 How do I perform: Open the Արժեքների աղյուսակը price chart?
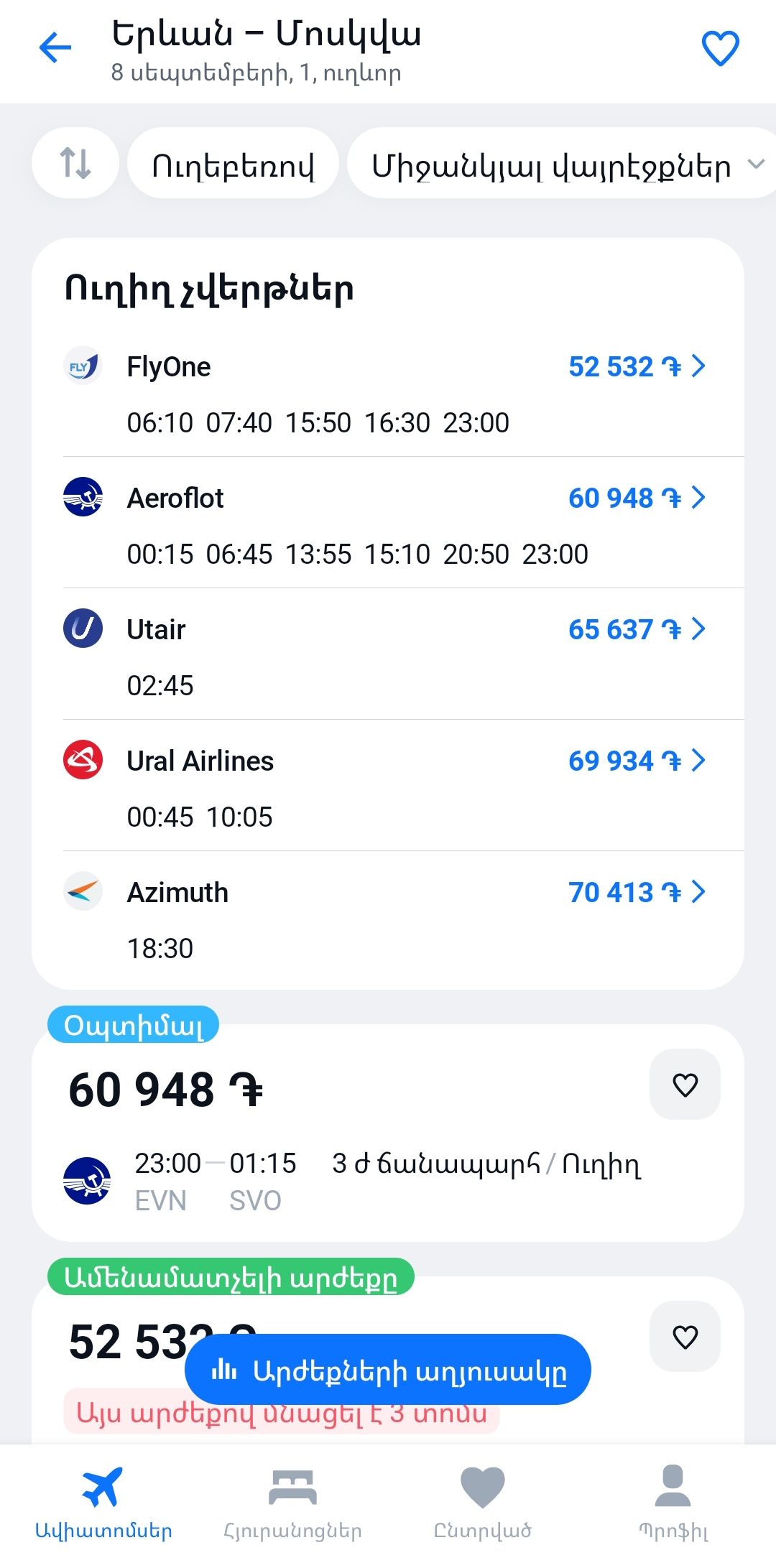coord(388,1370)
